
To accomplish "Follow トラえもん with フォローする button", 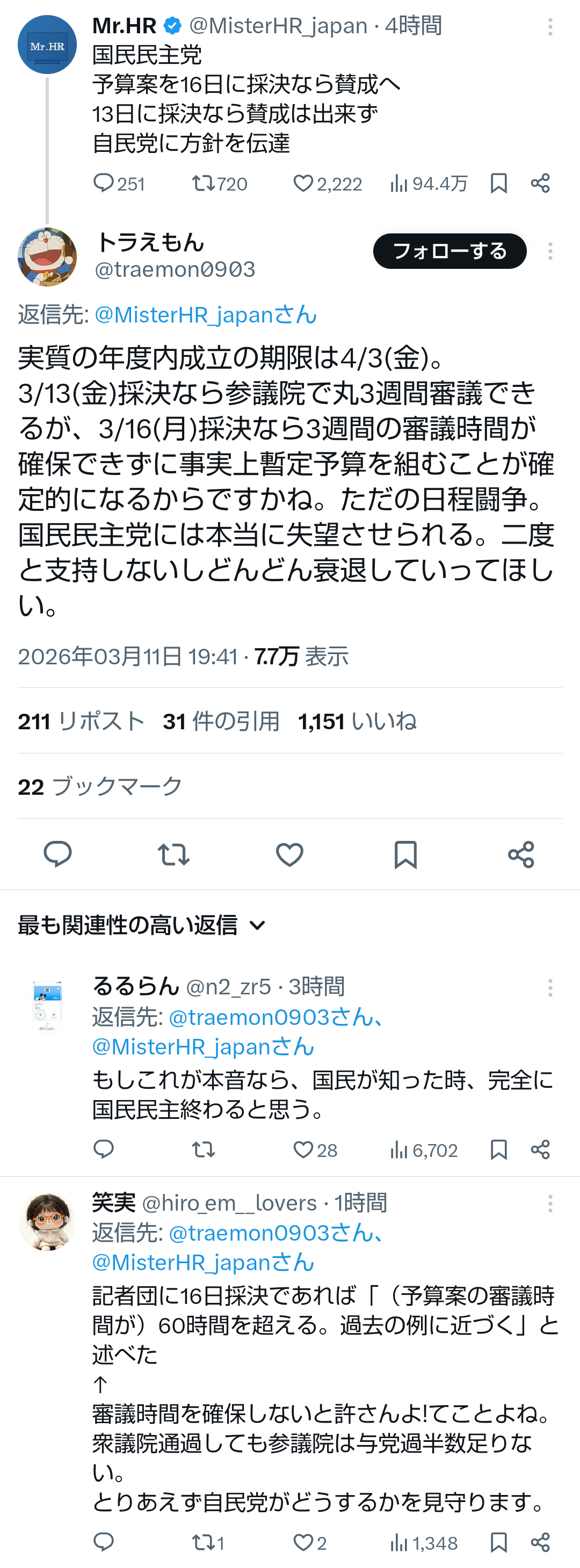I will [449, 251].
